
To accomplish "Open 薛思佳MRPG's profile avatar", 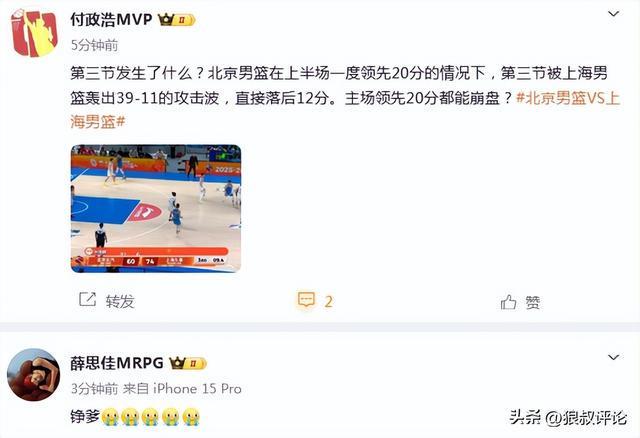I will point(33,374).
